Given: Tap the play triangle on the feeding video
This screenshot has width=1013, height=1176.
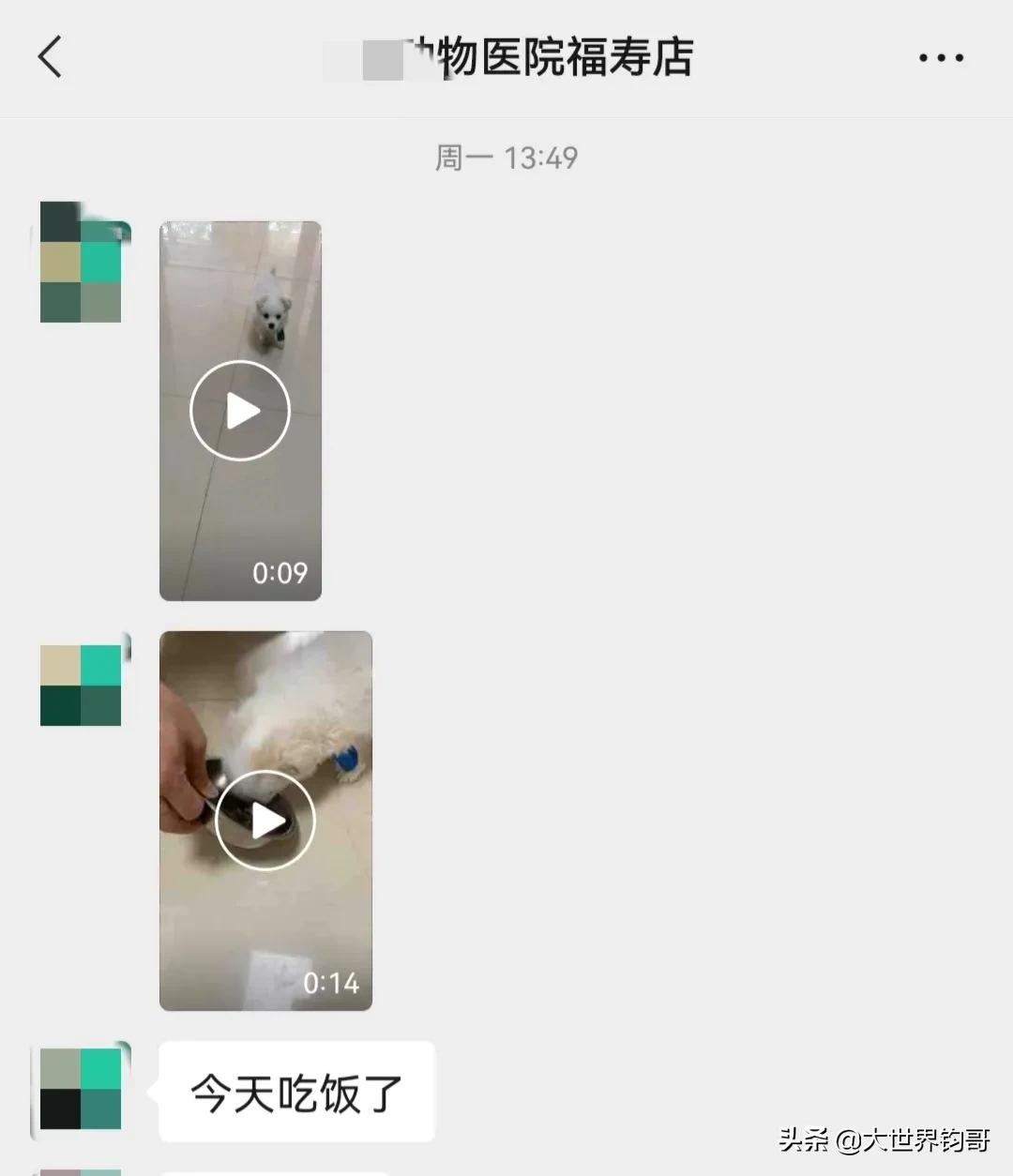Looking at the screenshot, I should 266,820.
